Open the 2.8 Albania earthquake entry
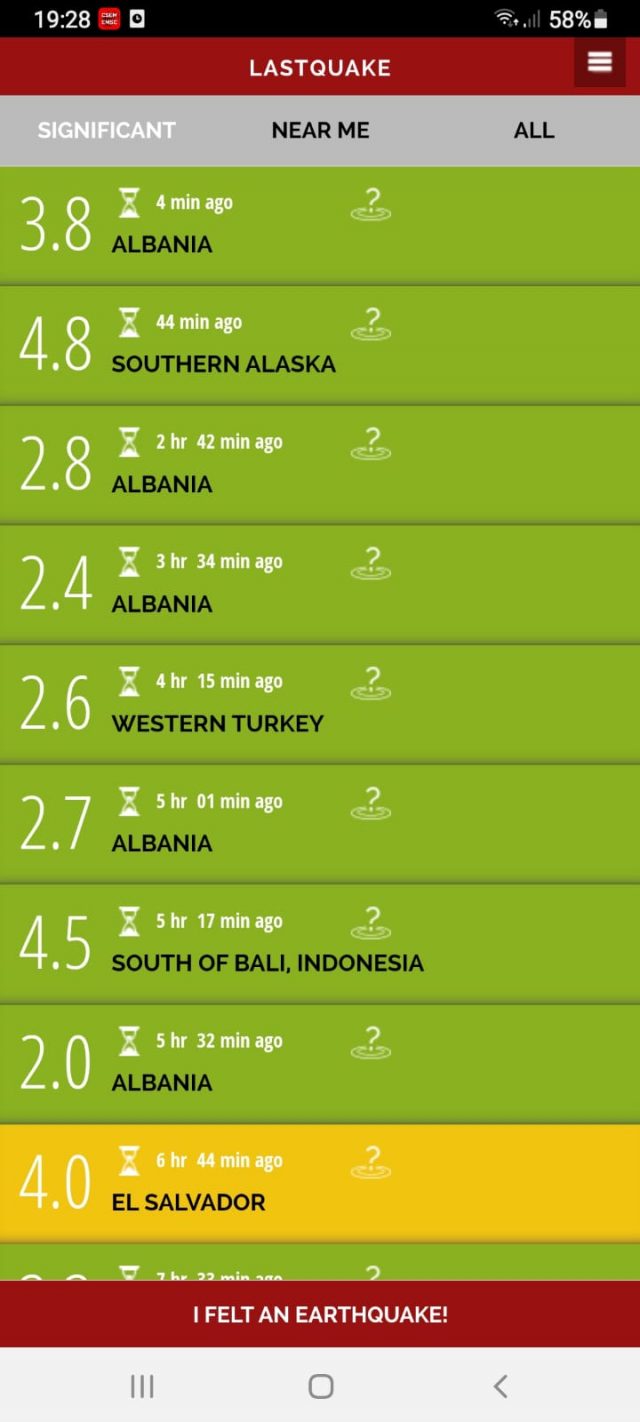The height and width of the screenshot is (1422, 640). point(320,464)
